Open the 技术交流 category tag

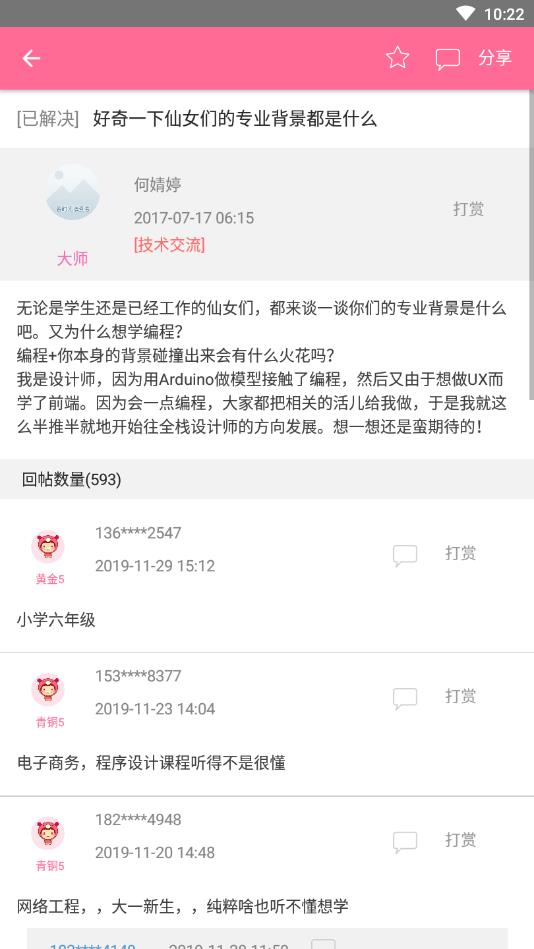169,245
